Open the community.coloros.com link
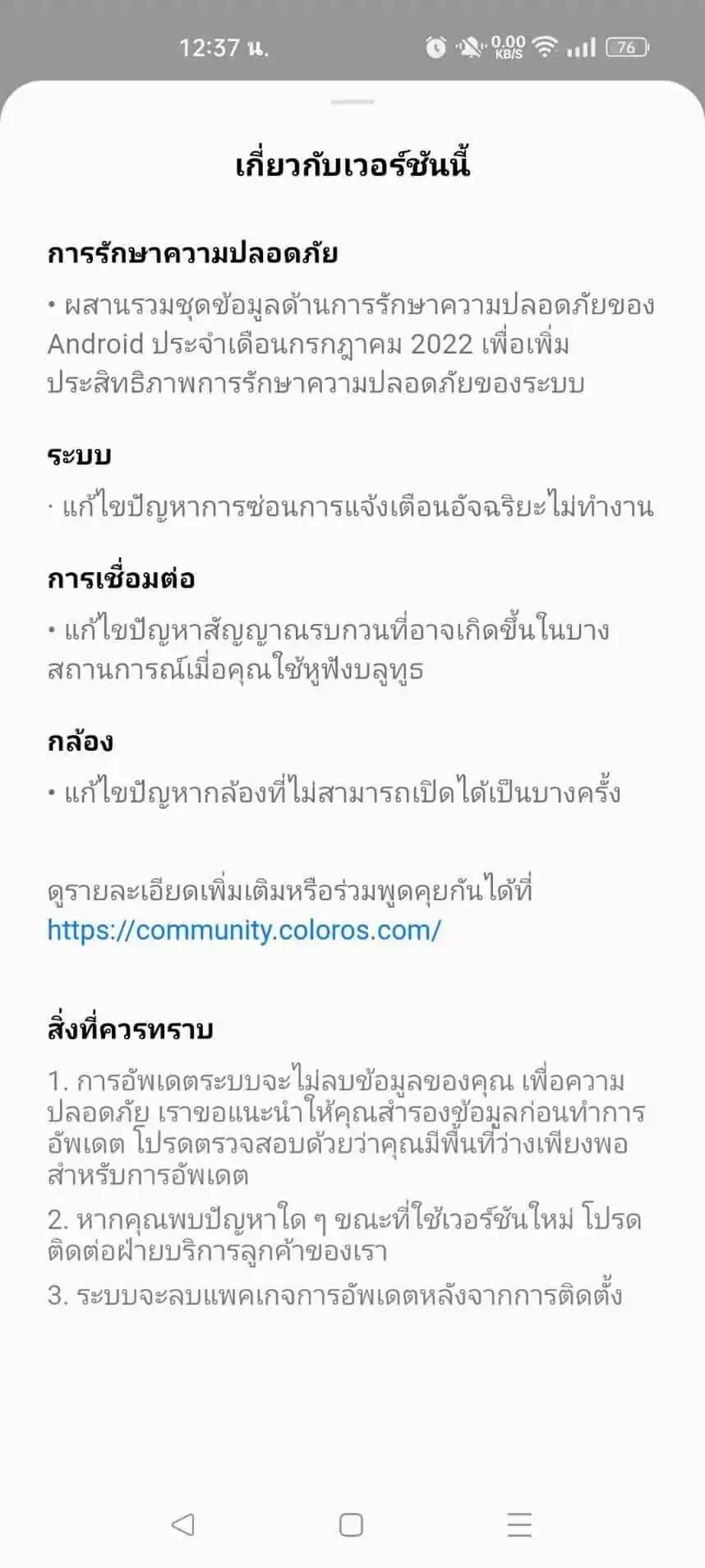The width and height of the screenshot is (705, 1568). tap(244, 930)
